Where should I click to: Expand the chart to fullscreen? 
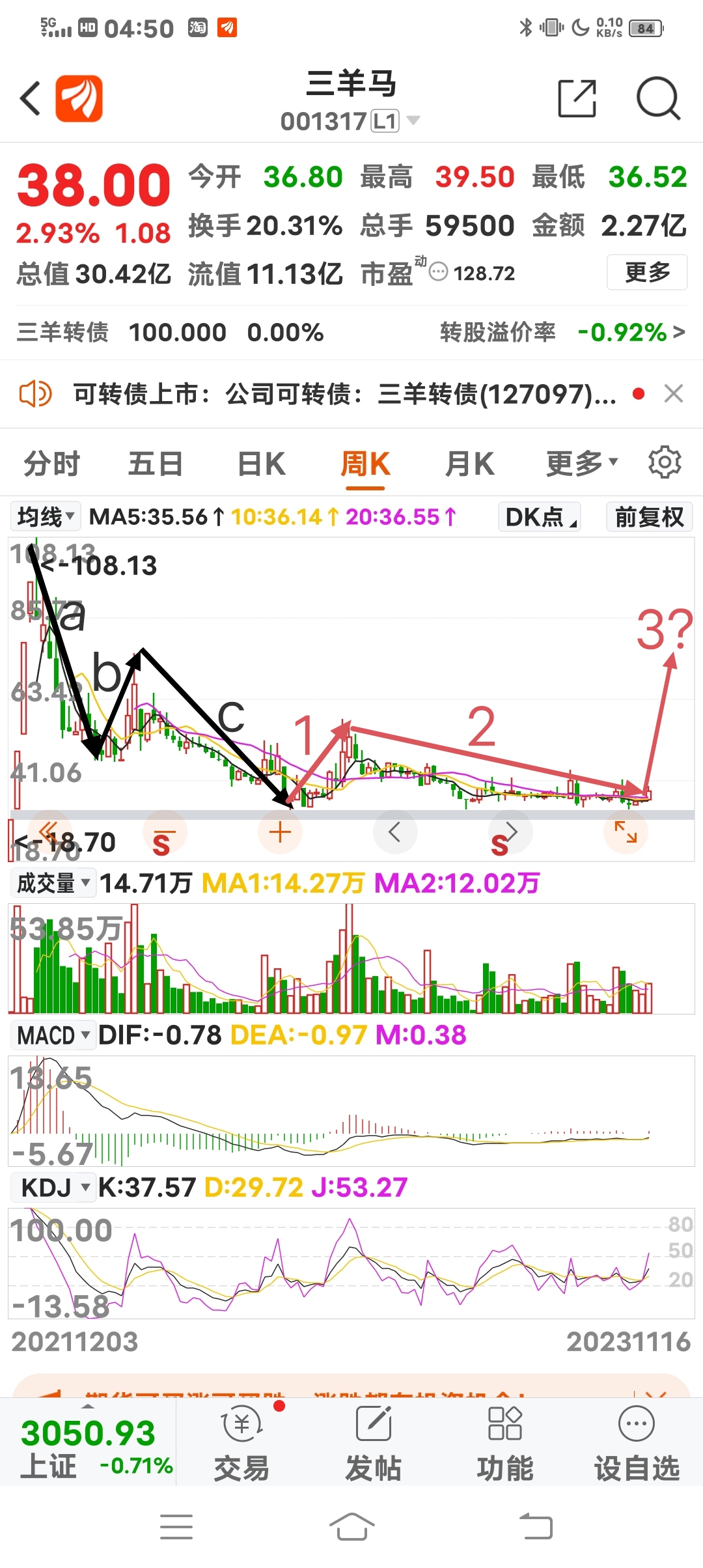pos(626,832)
